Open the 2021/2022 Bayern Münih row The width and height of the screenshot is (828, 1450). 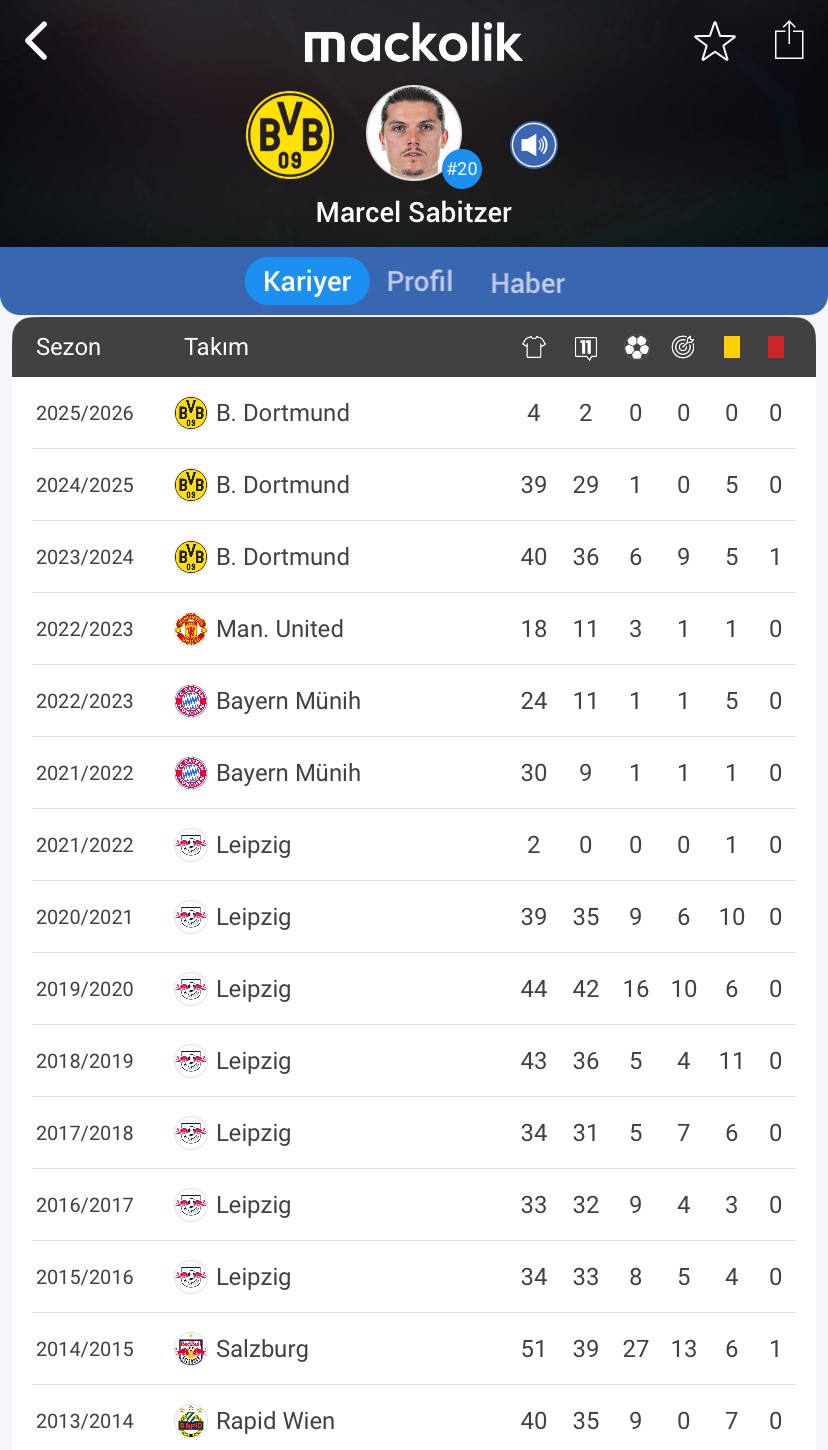pyautogui.click(x=414, y=773)
